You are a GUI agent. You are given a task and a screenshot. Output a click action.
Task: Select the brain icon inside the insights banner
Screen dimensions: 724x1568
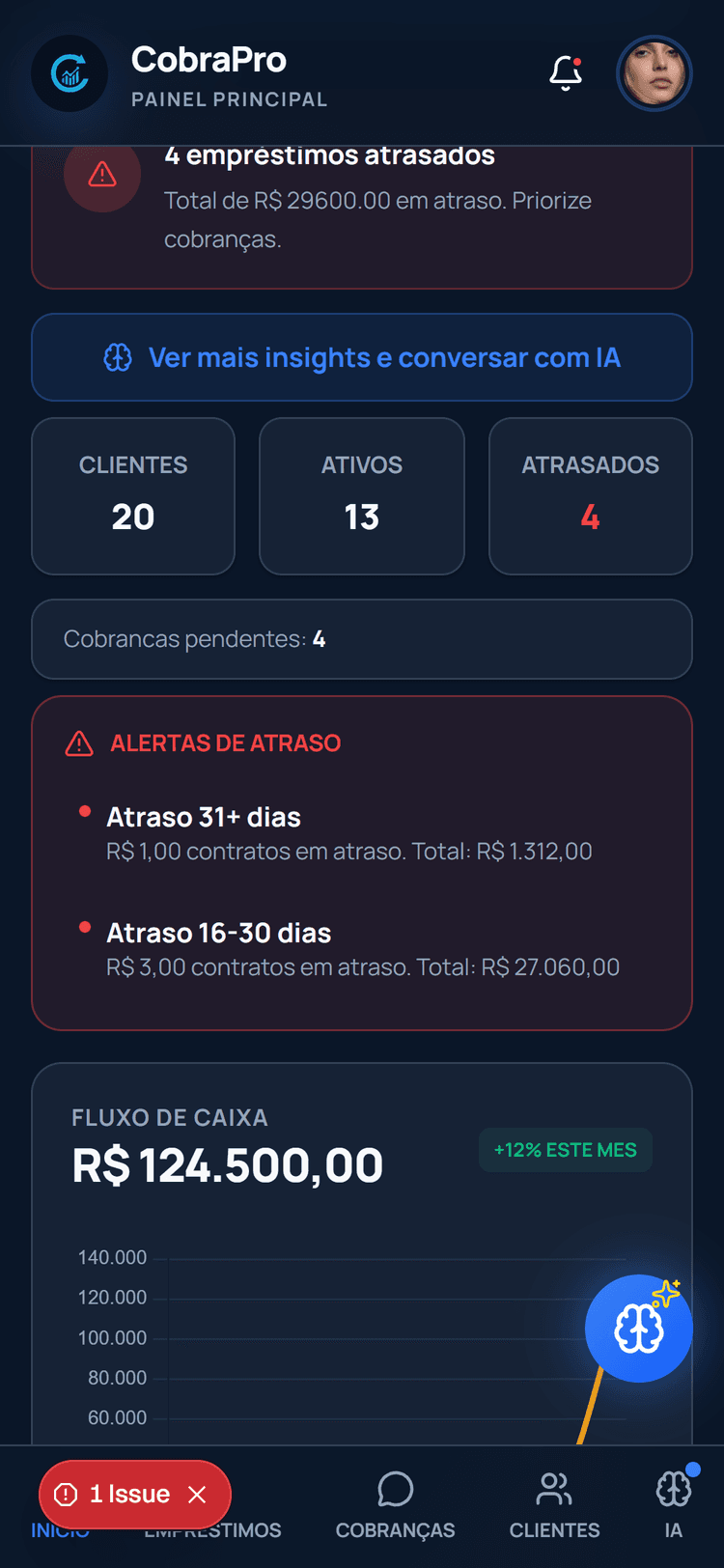click(x=118, y=357)
